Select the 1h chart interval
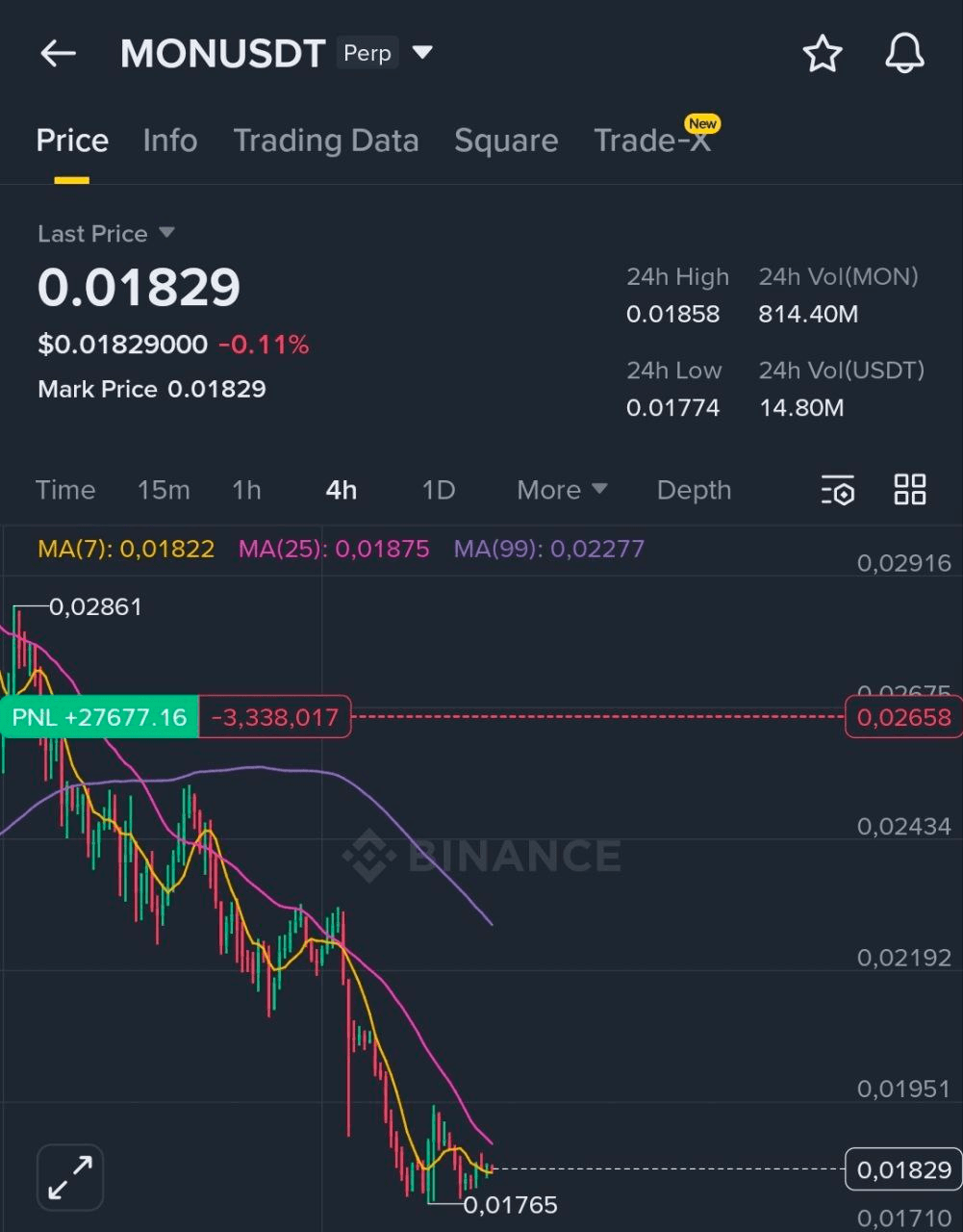Viewport: 963px width, 1232px height. coord(246,490)
